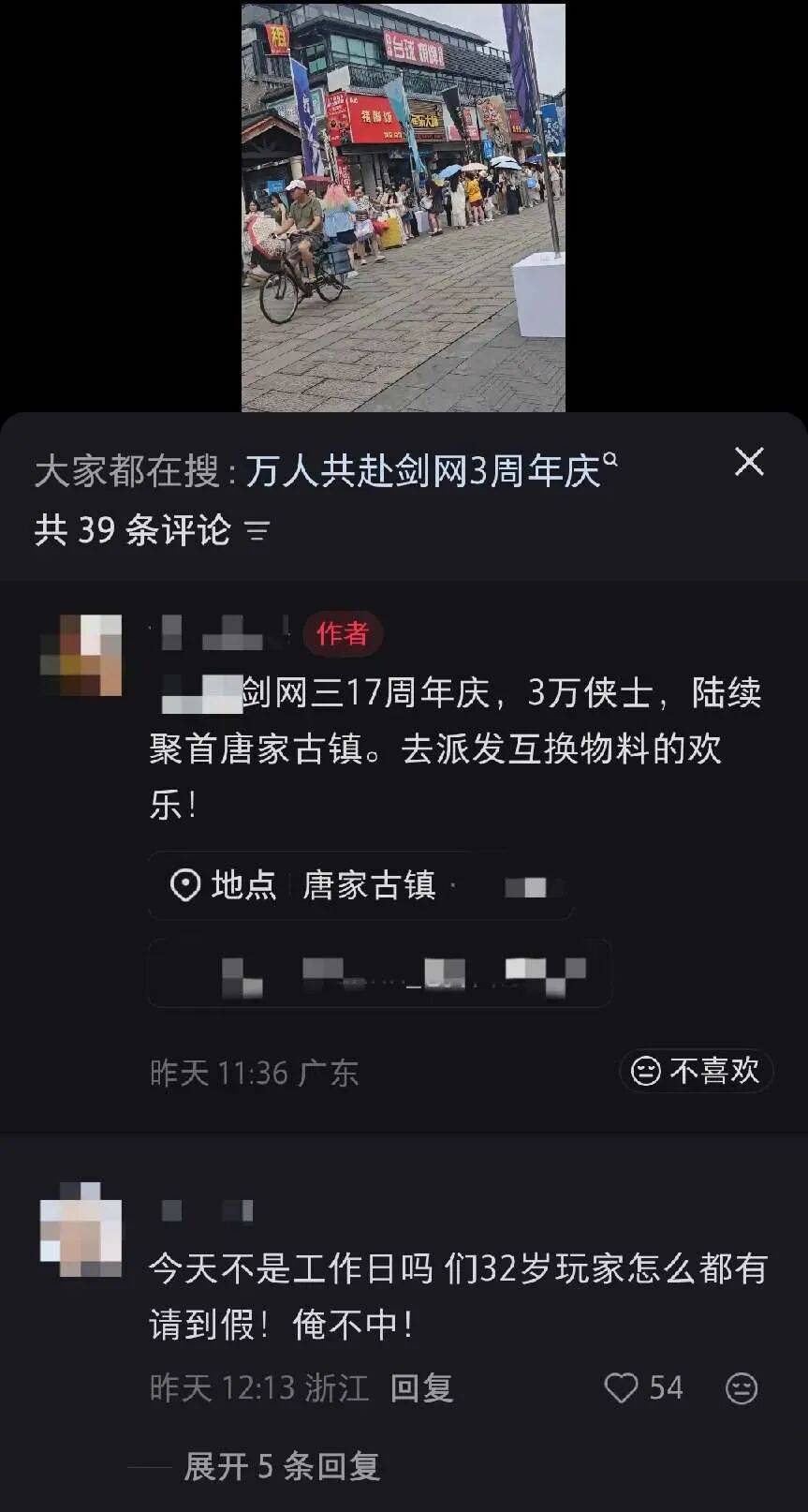
Task: Close the comments panel
Action: pos(749,462)
